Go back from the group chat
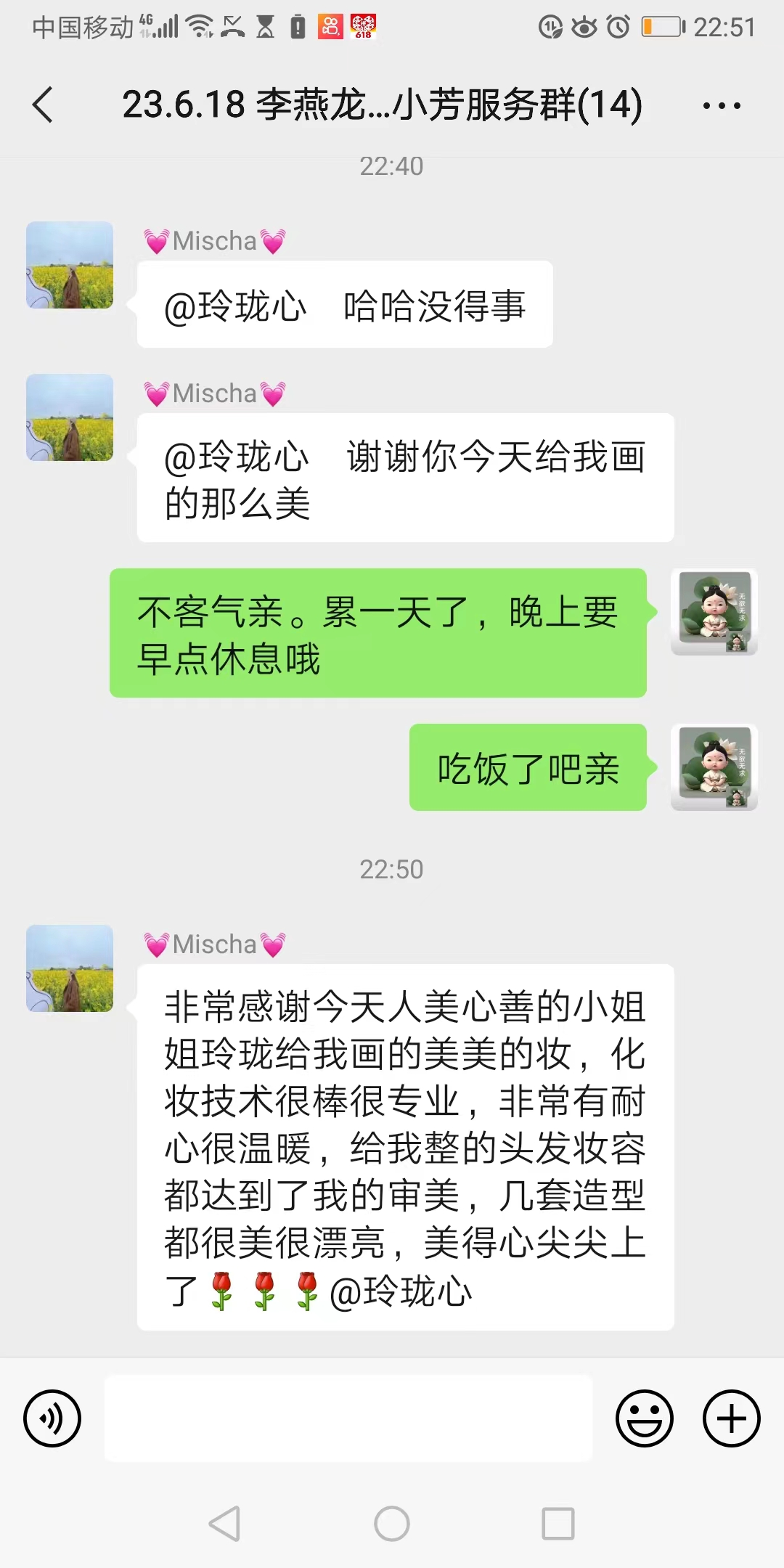The width and height of the screenshot is (784, 1568). click(44, 105)
